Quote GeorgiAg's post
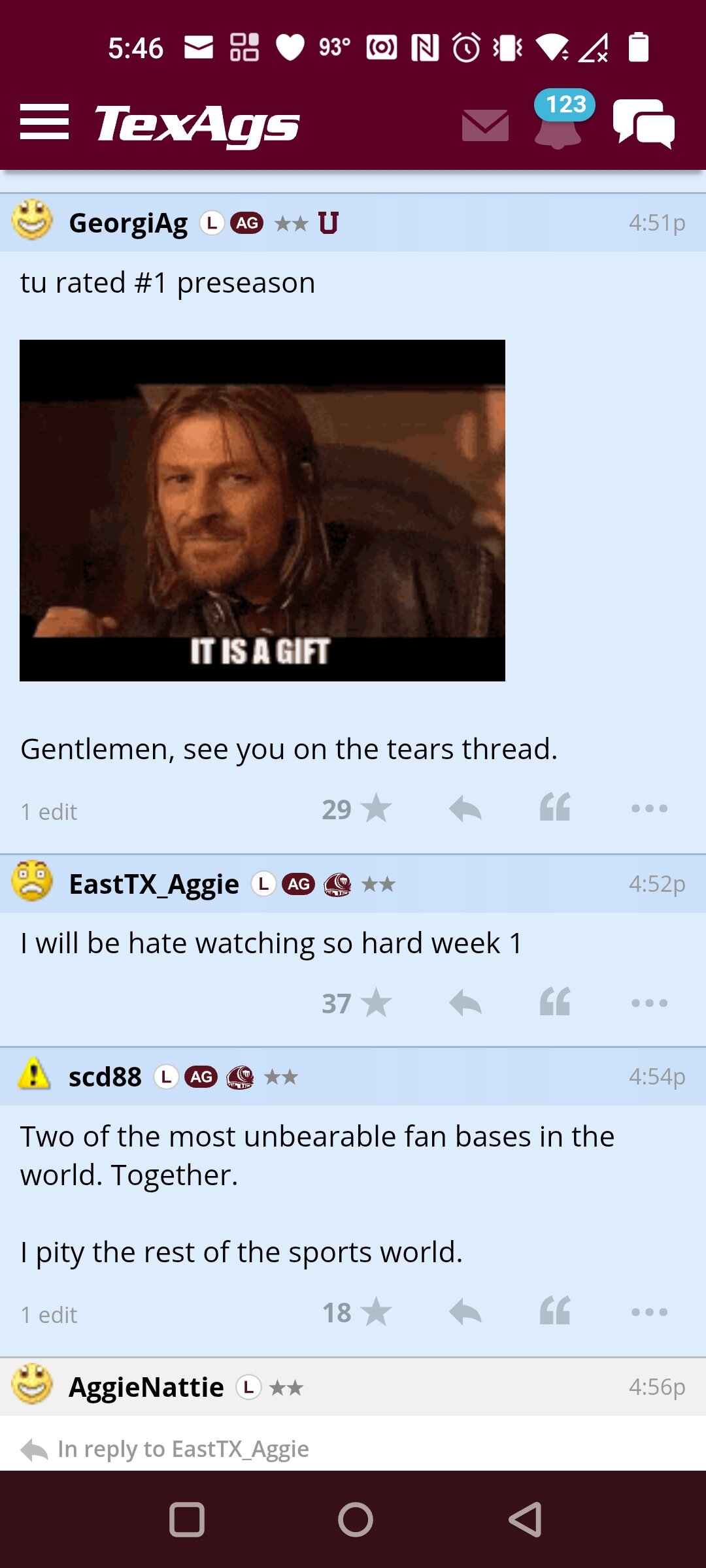This screenshot has width=706, height=1568. [x=556, y=807]
